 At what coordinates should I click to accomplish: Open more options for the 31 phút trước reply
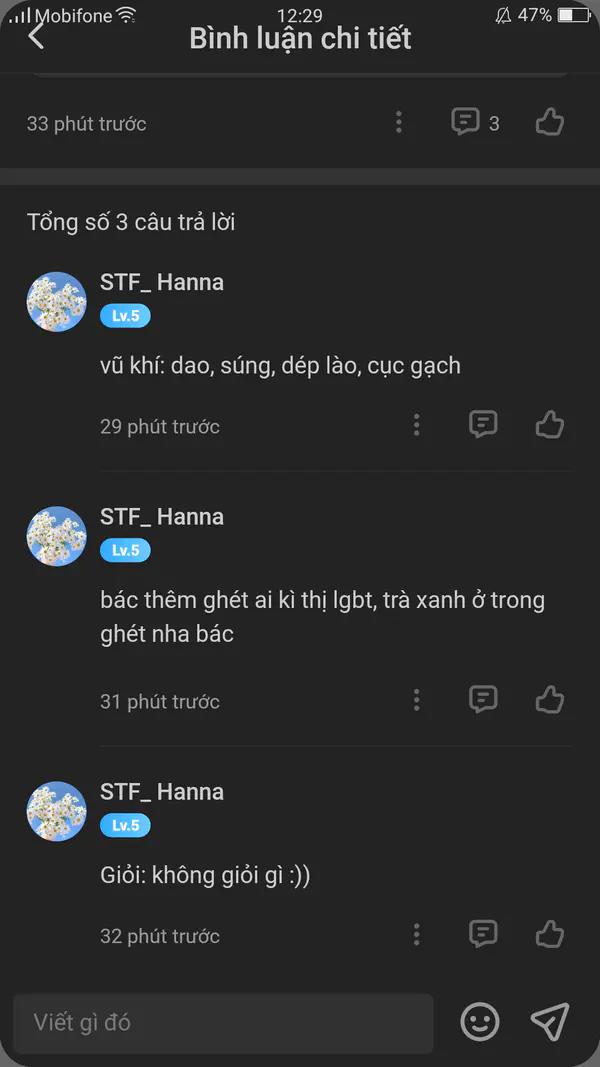tap(417, 700)
